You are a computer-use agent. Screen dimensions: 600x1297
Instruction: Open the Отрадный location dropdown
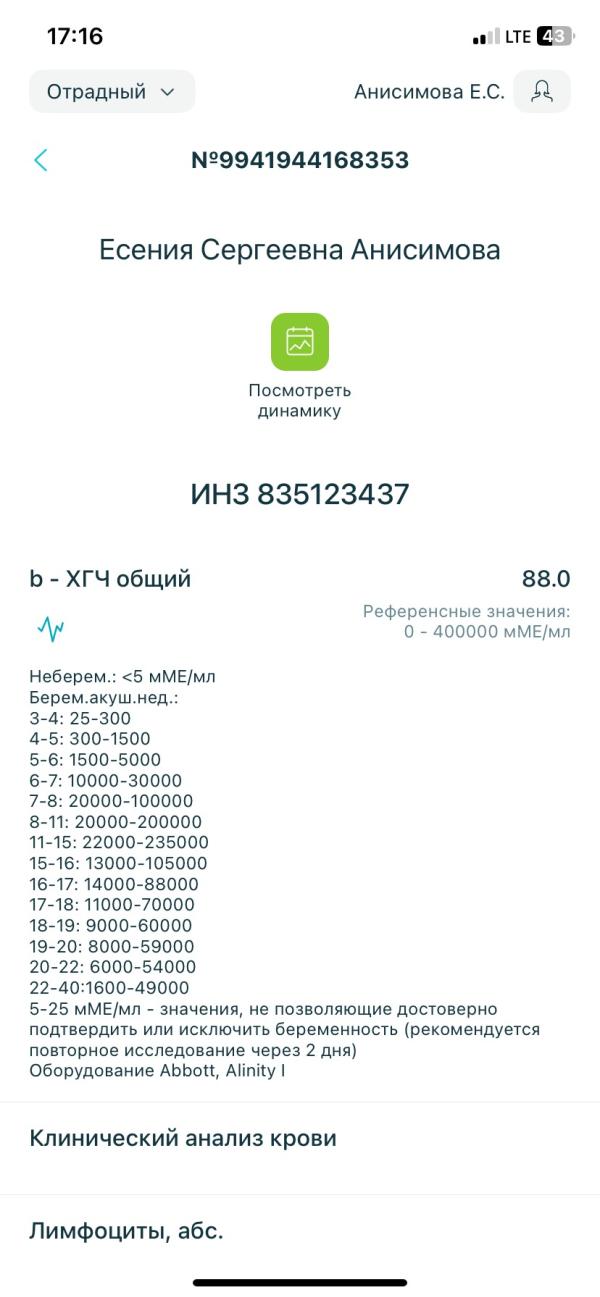[112, 92]
